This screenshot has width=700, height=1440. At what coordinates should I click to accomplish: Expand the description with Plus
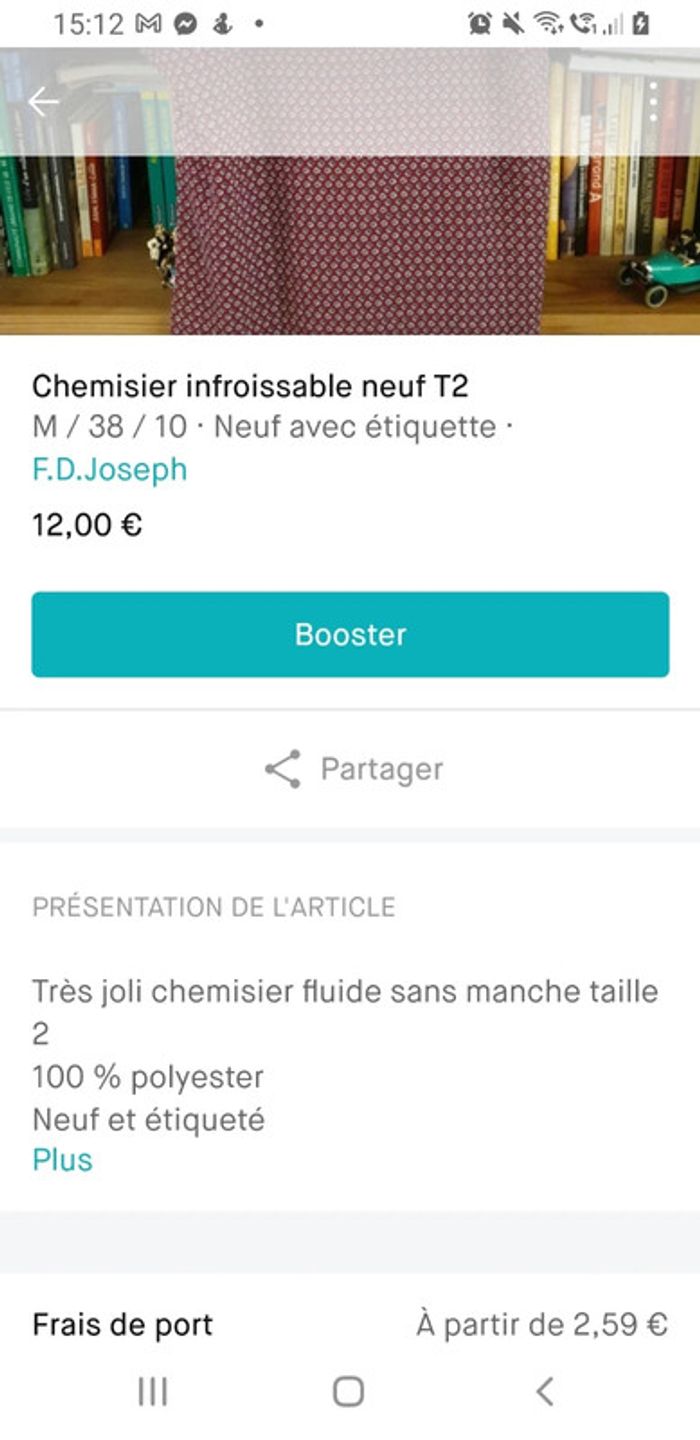(62, 1160)
